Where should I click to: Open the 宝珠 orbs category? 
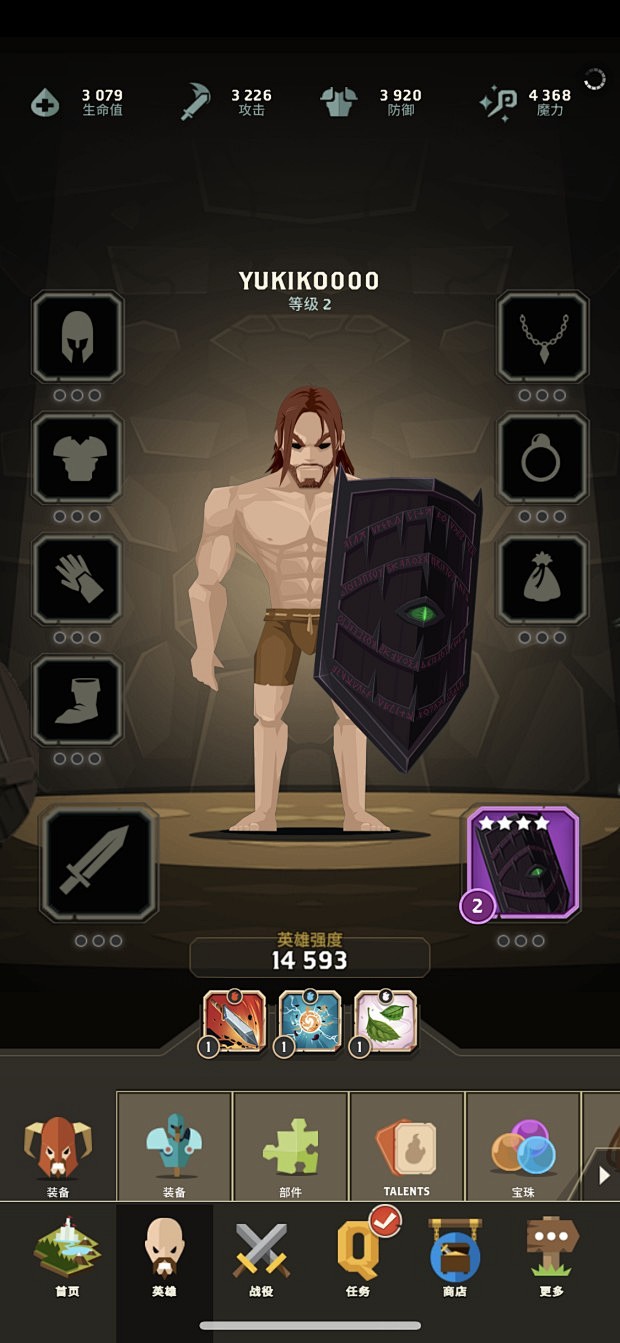click(523, 1147)
